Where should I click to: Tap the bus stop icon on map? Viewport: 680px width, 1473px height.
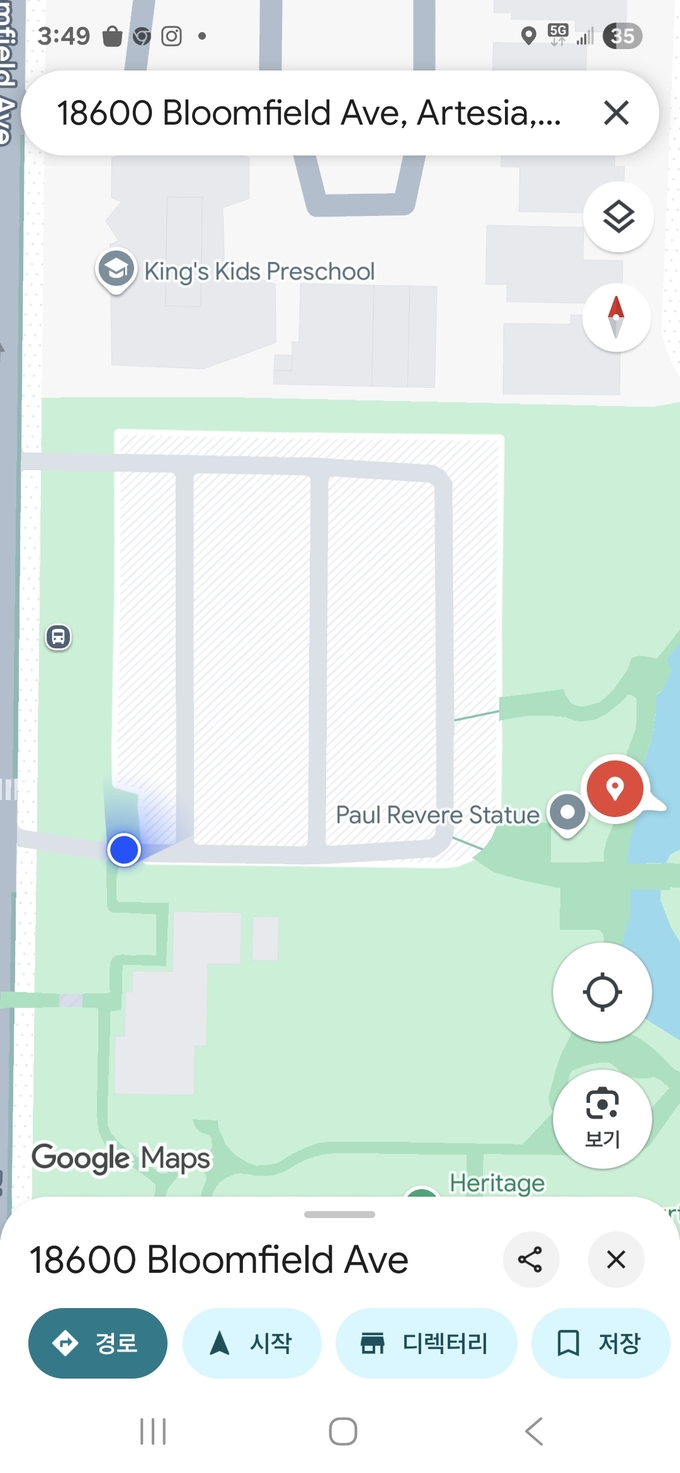[59, 636]
